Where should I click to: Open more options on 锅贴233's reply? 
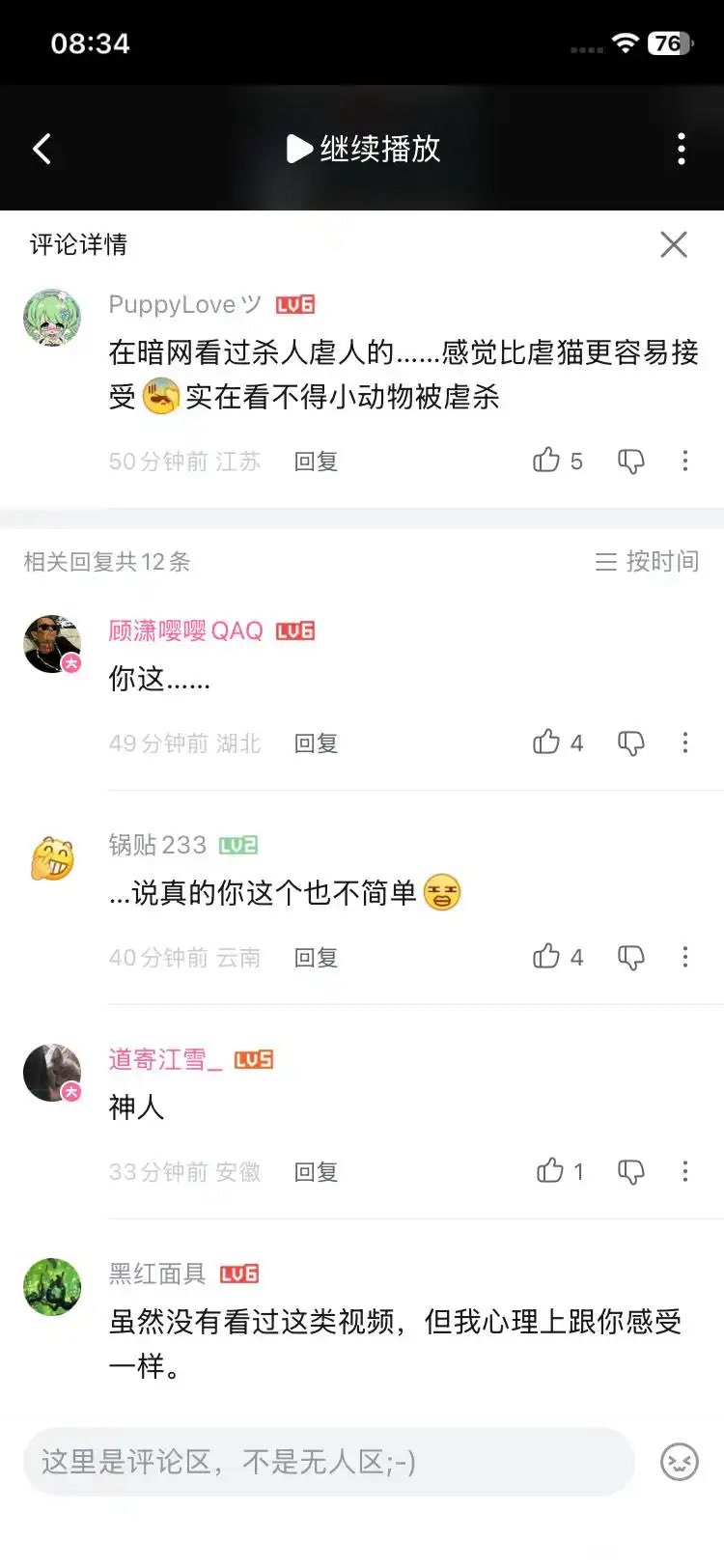point(685,957)
